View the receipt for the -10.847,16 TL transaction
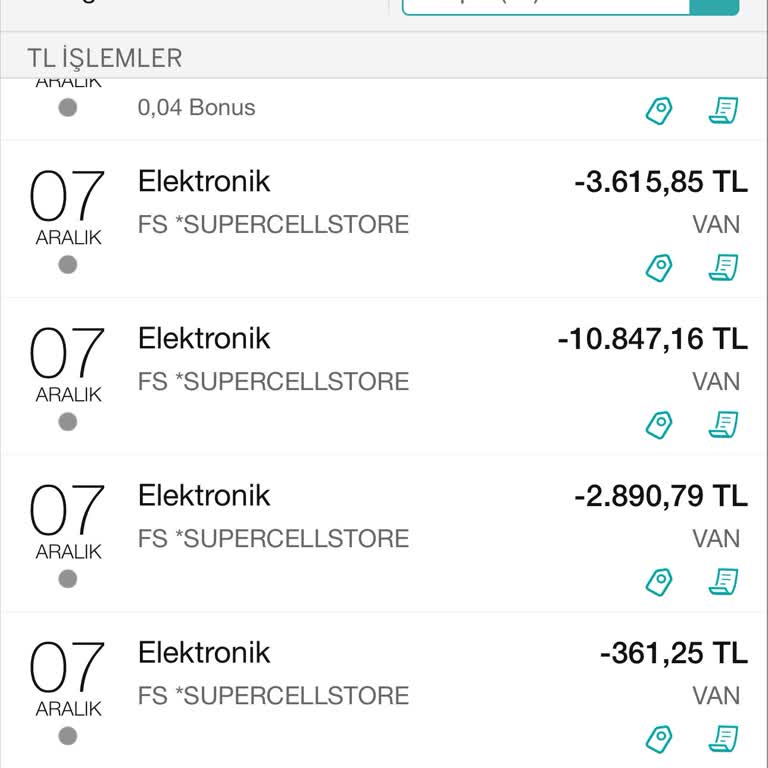This screenshot has height=768, width=768. 723,425
